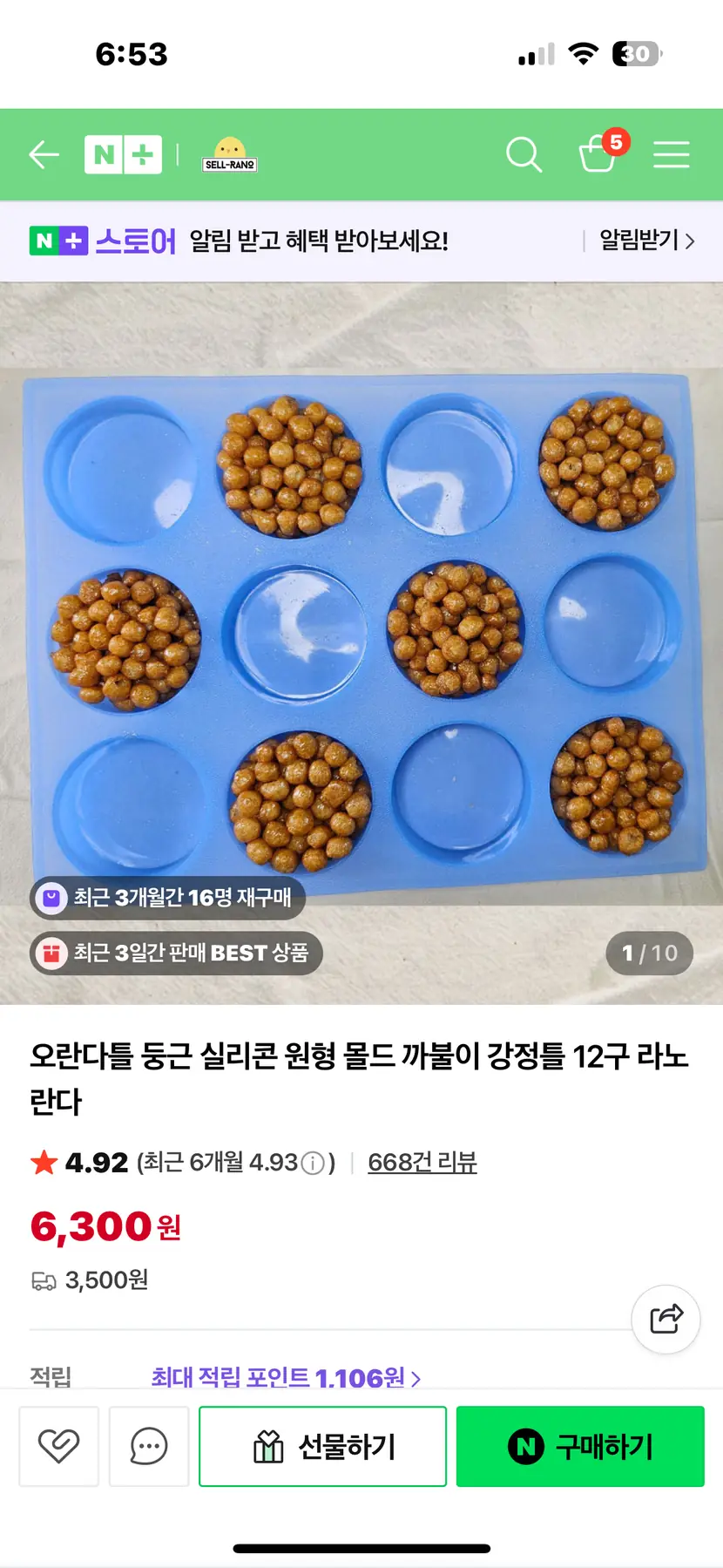This screenshot has width=723, height=1568.
Task: Share this product
Action: 666,1319
